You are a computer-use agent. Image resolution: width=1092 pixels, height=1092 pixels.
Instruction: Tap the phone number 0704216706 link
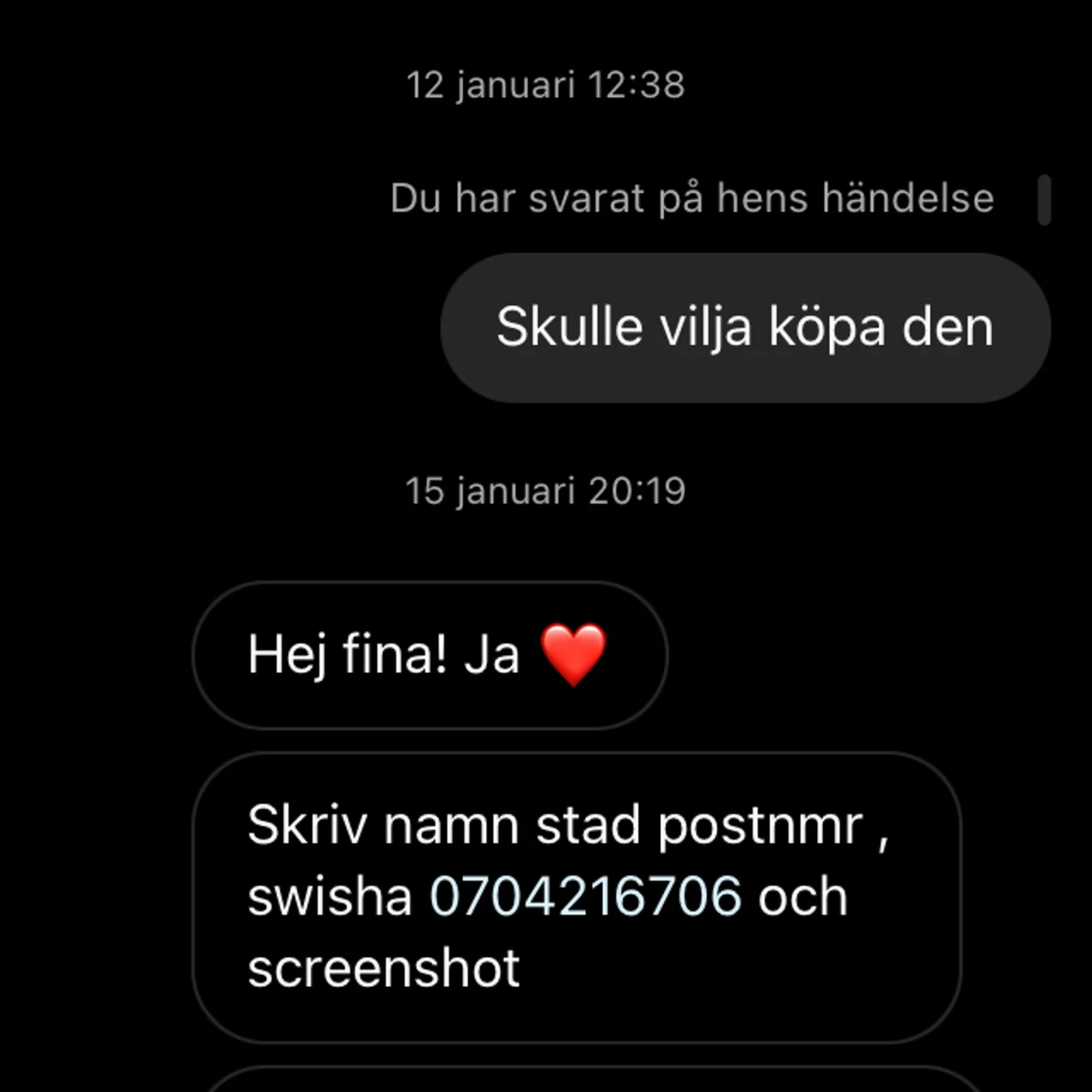[x=585, y=895]
